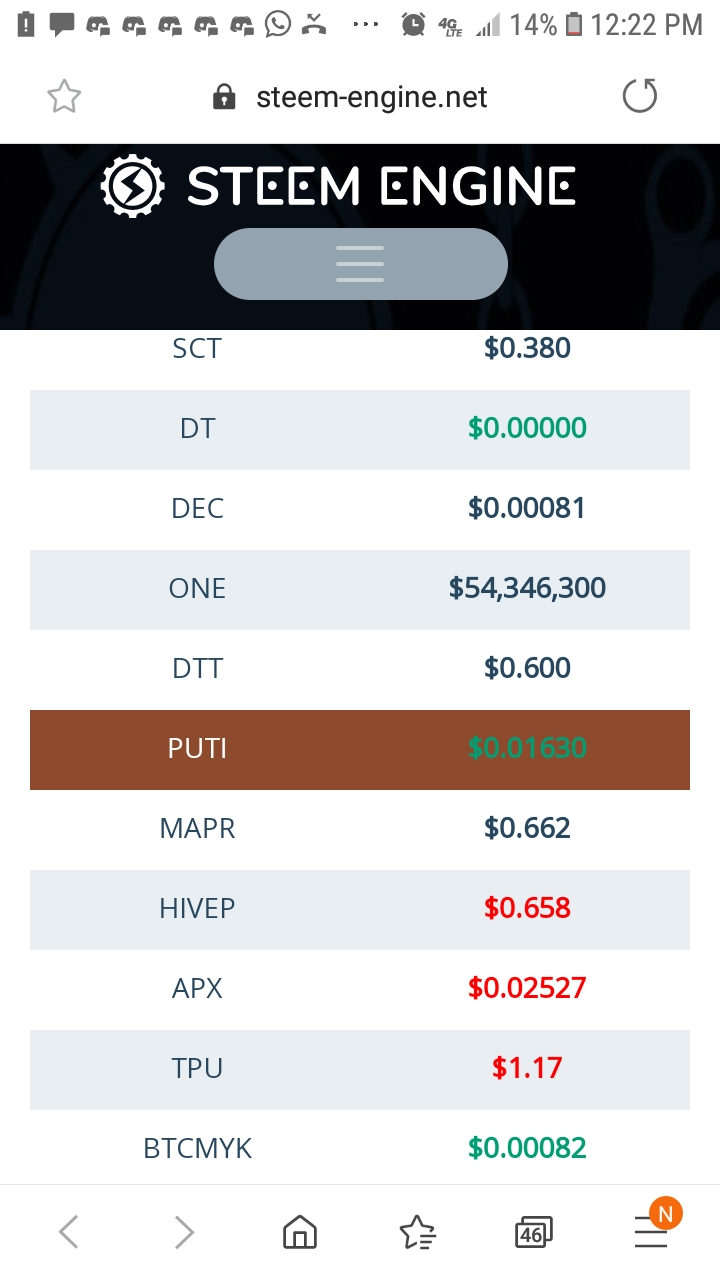The height and width of the screenshot is (1280, 720).
Task: Open the browser bookmarks list
Action: click(417, 1233)
